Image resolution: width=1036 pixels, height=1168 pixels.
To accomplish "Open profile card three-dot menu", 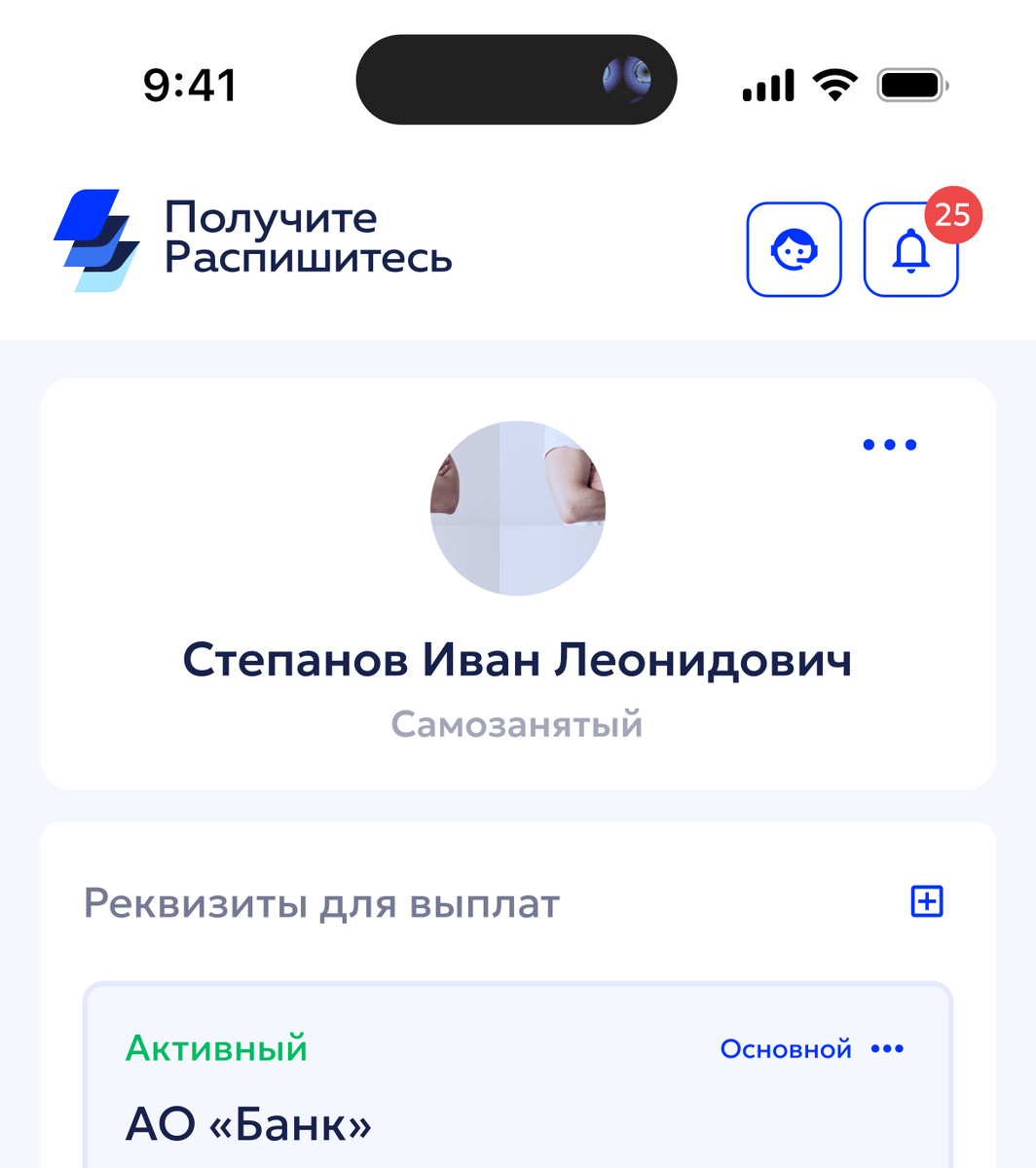I will click(x=889, y=445).
